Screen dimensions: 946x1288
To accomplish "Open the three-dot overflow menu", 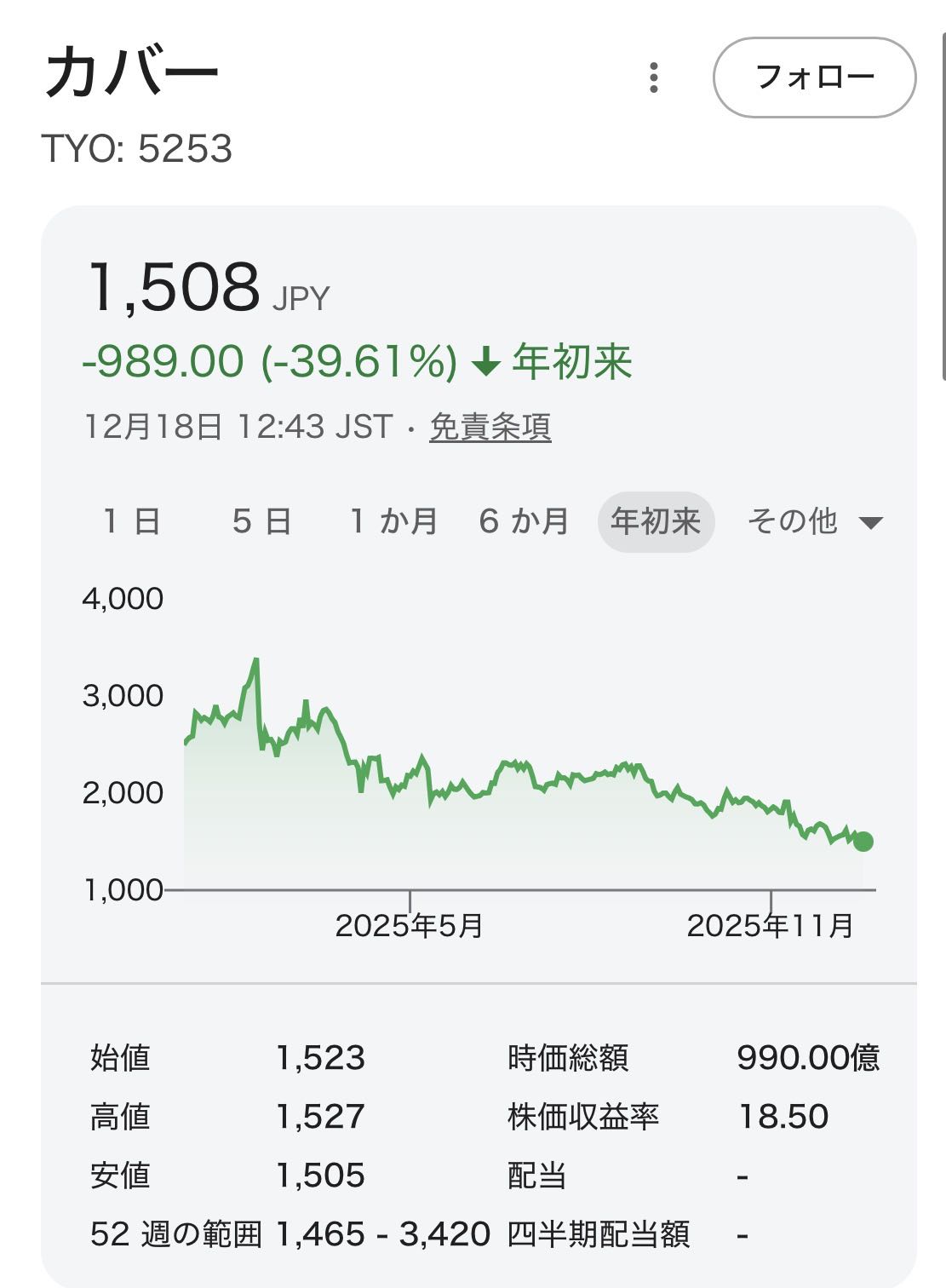I will [x=653, y=78].
